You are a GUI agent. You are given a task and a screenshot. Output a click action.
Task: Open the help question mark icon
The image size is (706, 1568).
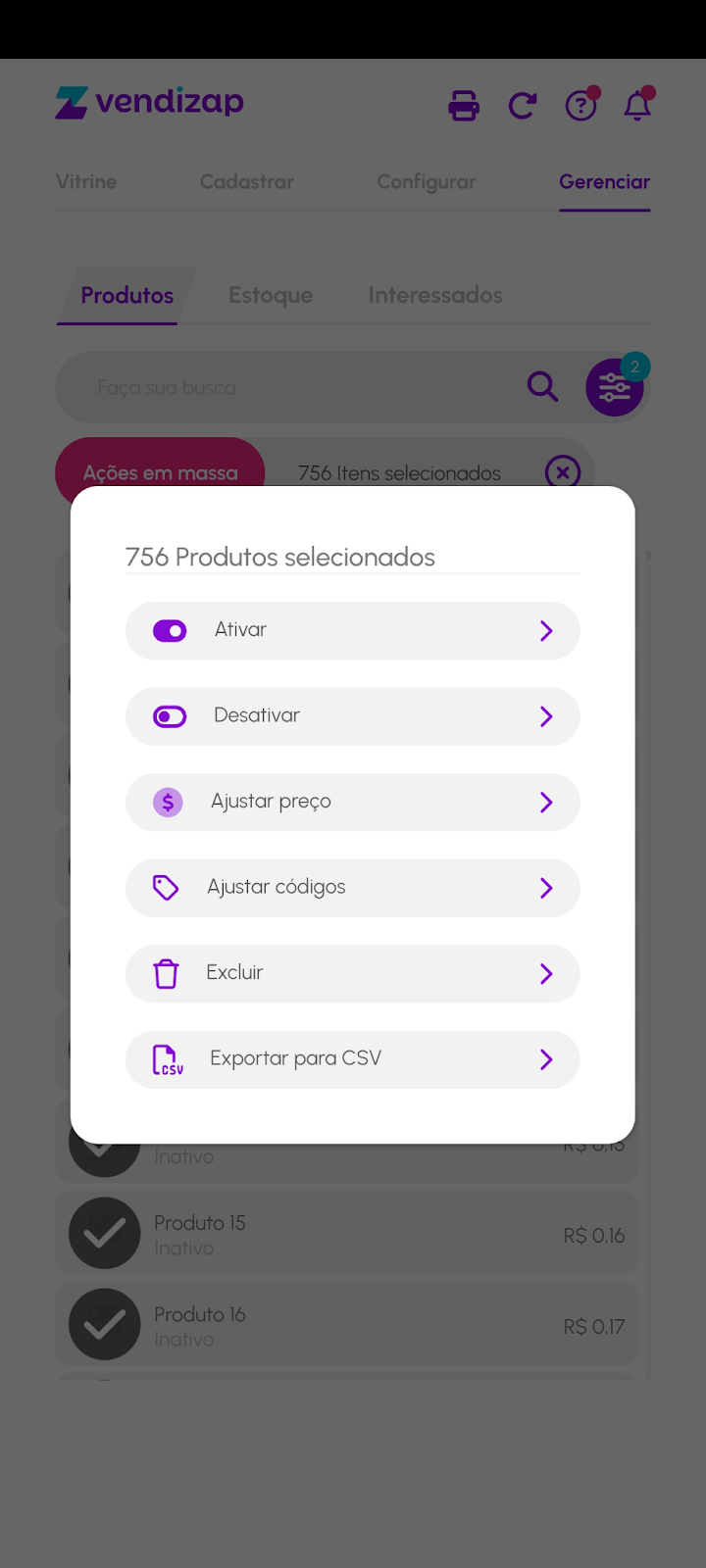[x=581, y=105]
